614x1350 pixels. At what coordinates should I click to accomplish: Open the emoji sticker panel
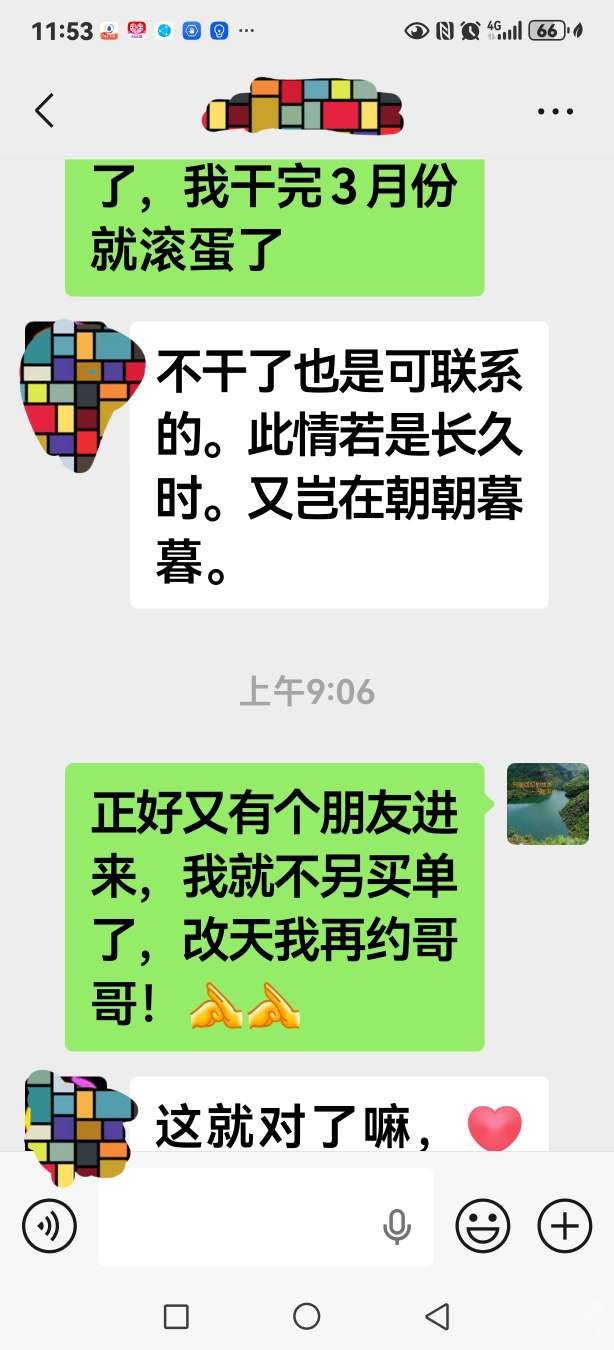coord(483,1224)
